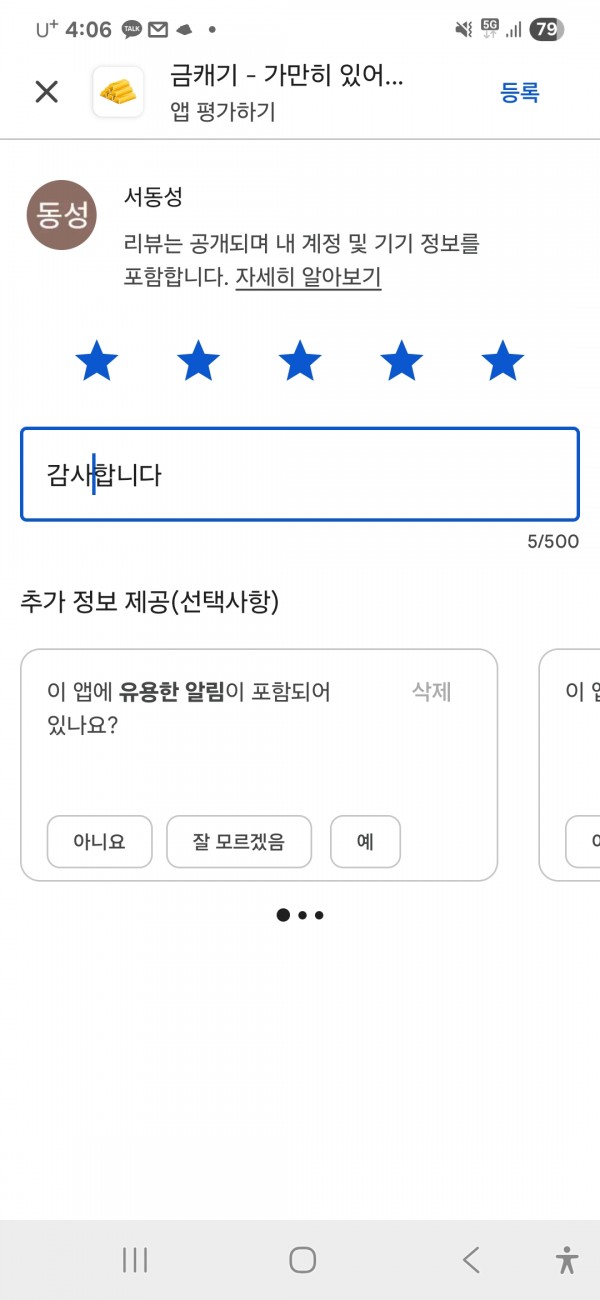
Task: Answer 예 to useful notifications question
Action: click(x=365, y=842)
